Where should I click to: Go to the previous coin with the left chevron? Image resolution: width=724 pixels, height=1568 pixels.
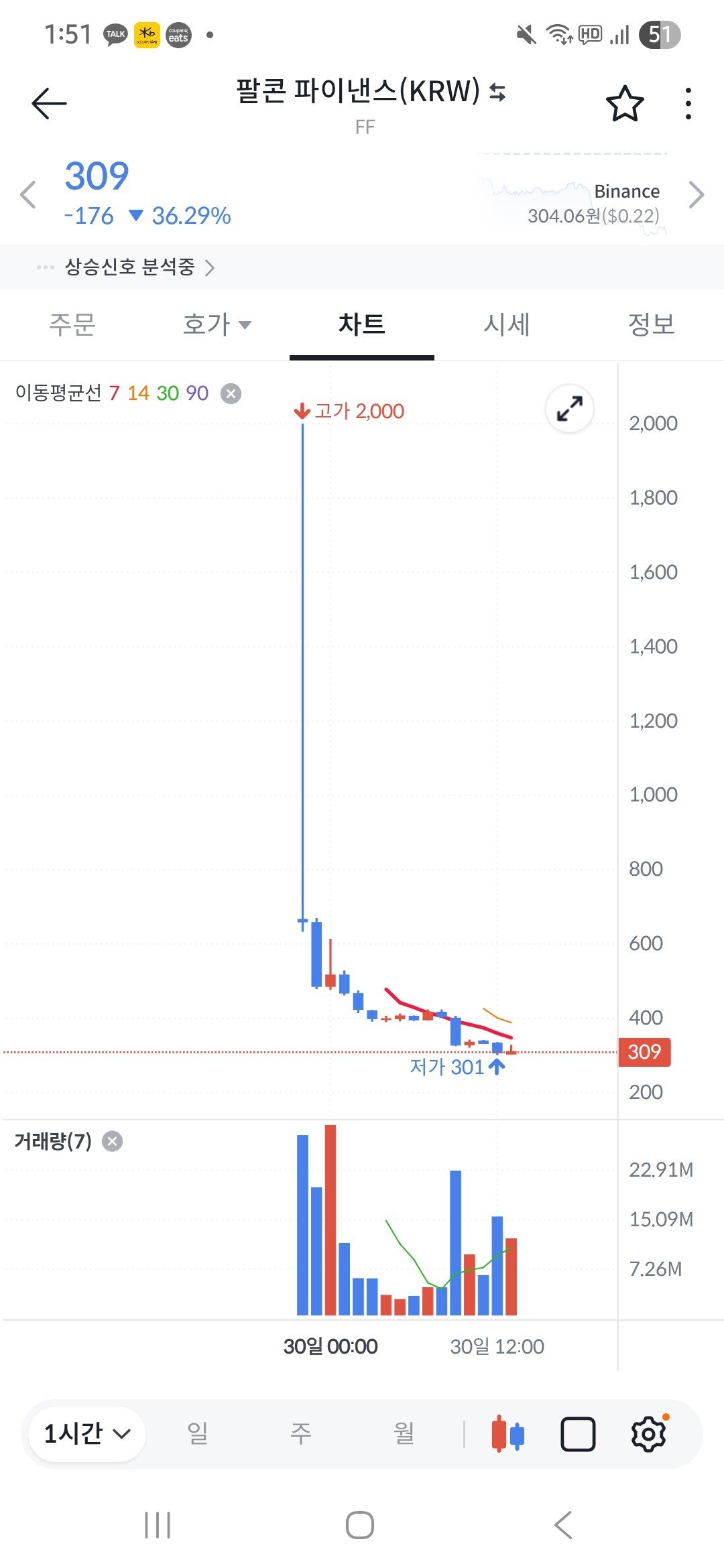tap(28, 195)
